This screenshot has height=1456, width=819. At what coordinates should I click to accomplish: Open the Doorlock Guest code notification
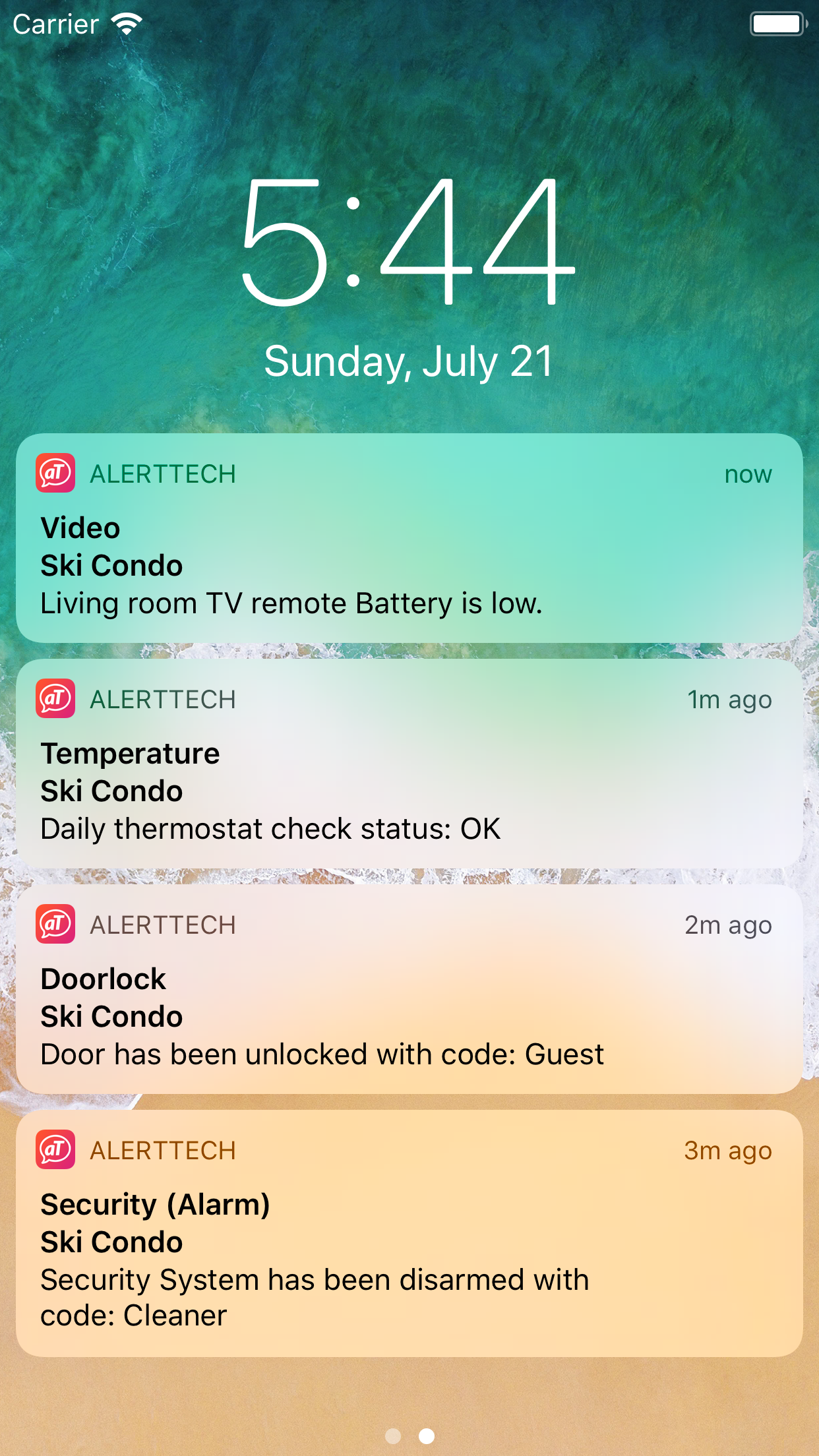409,1016
